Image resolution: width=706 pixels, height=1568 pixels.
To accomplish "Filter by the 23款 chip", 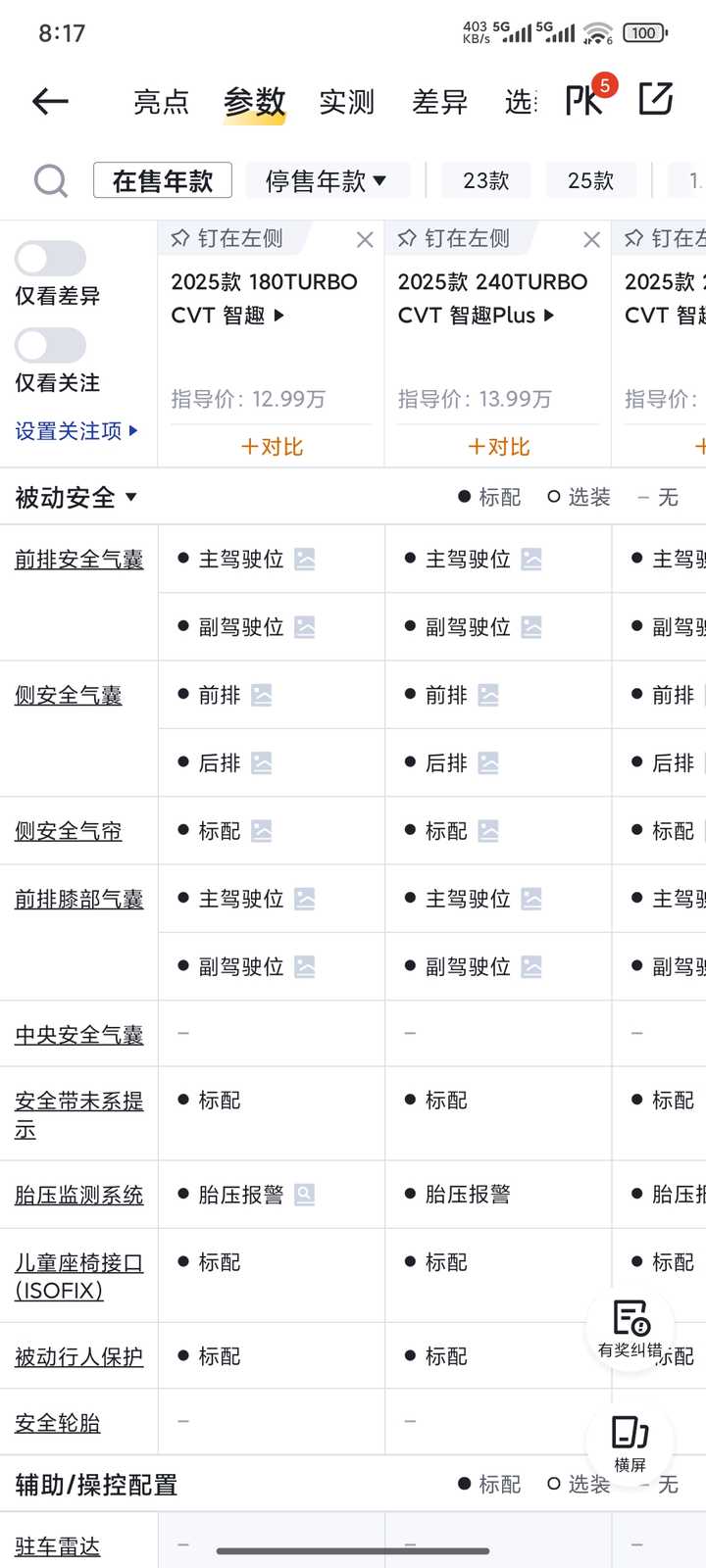I will coord(485,180).
